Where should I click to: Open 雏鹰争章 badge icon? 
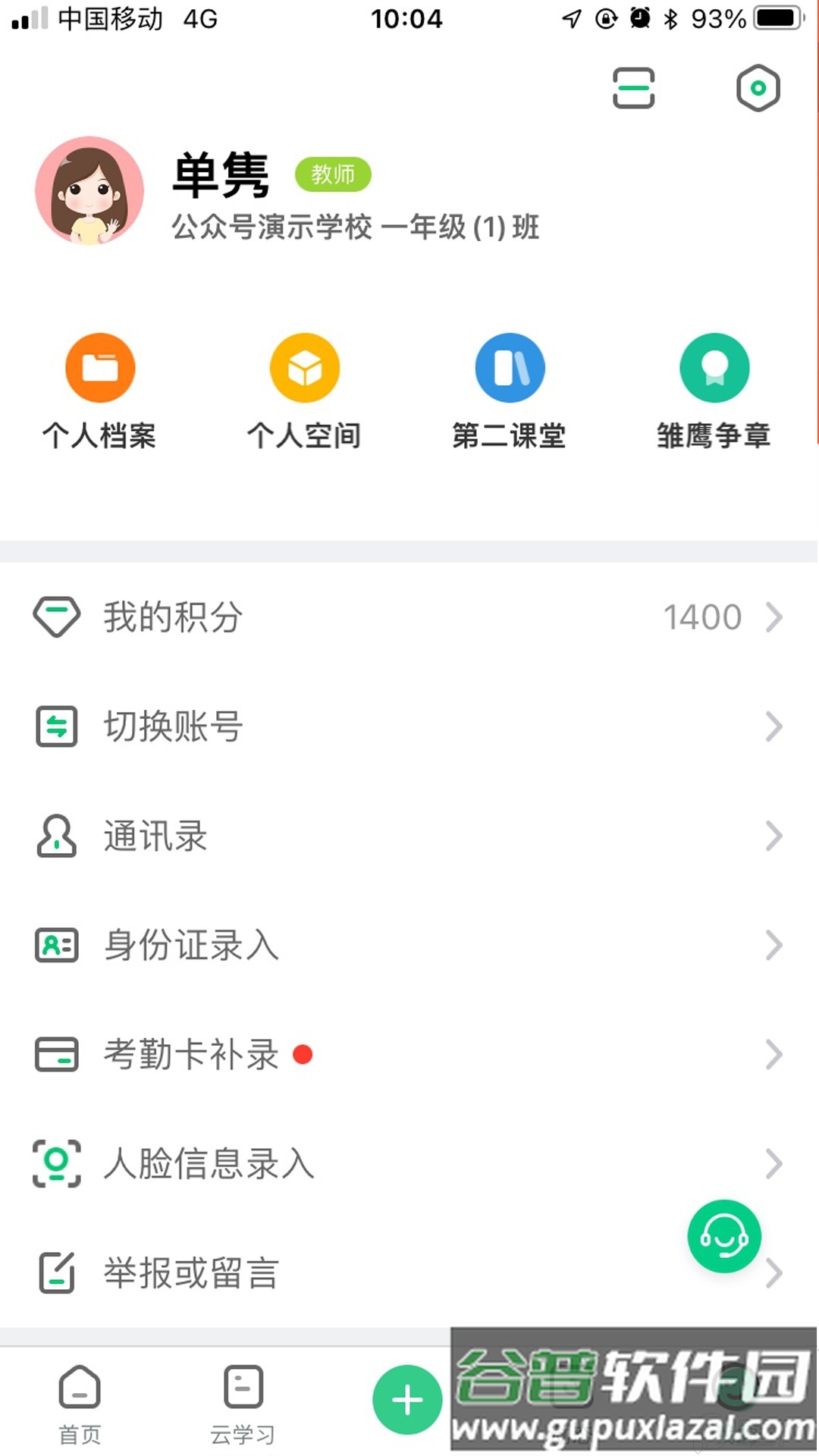[x=713, y=366]
